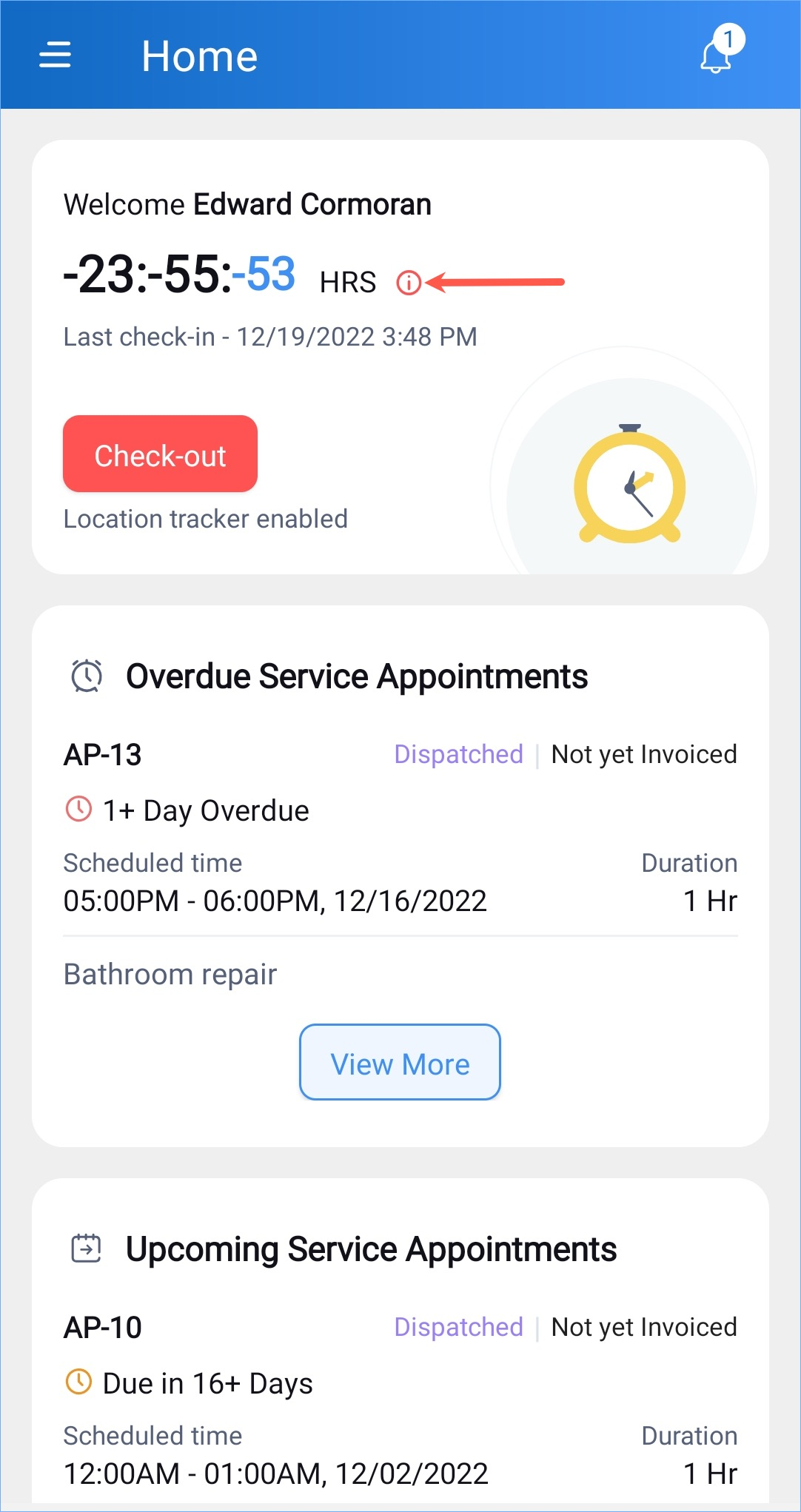801x1512 pixels.
Task: Open the hamburger navigation menu
Action: pos(55,55)
